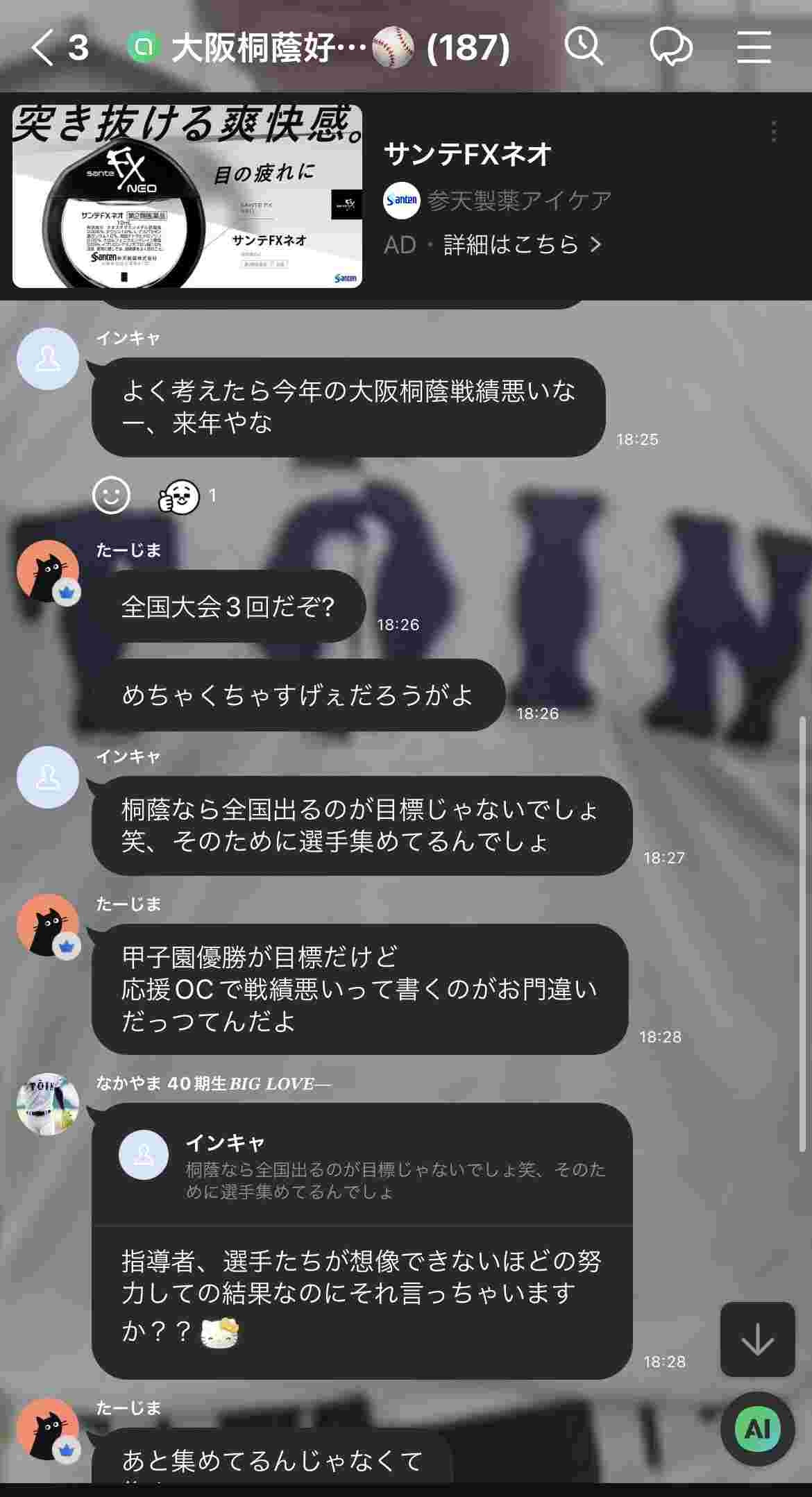Tap the 詳細はこちら ad link
812x1497 pixels.
(521, 245)
